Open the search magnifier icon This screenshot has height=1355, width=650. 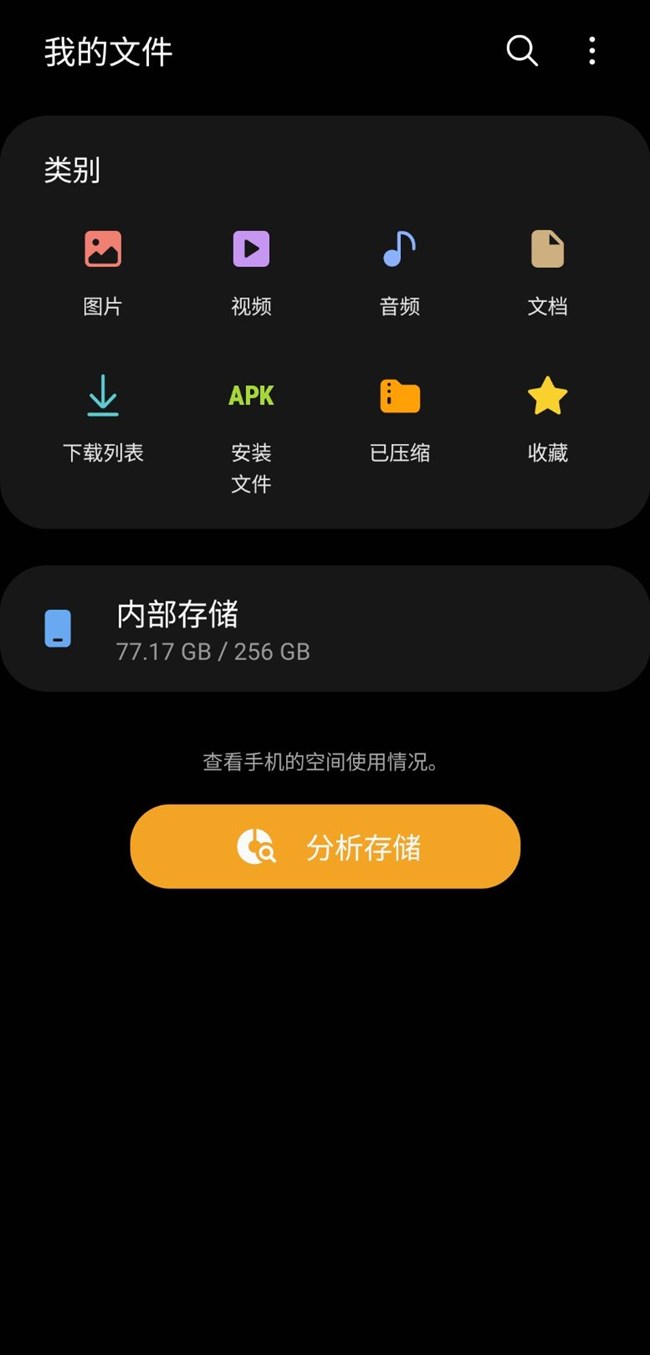pyautogui.click(x=522, y=51)
